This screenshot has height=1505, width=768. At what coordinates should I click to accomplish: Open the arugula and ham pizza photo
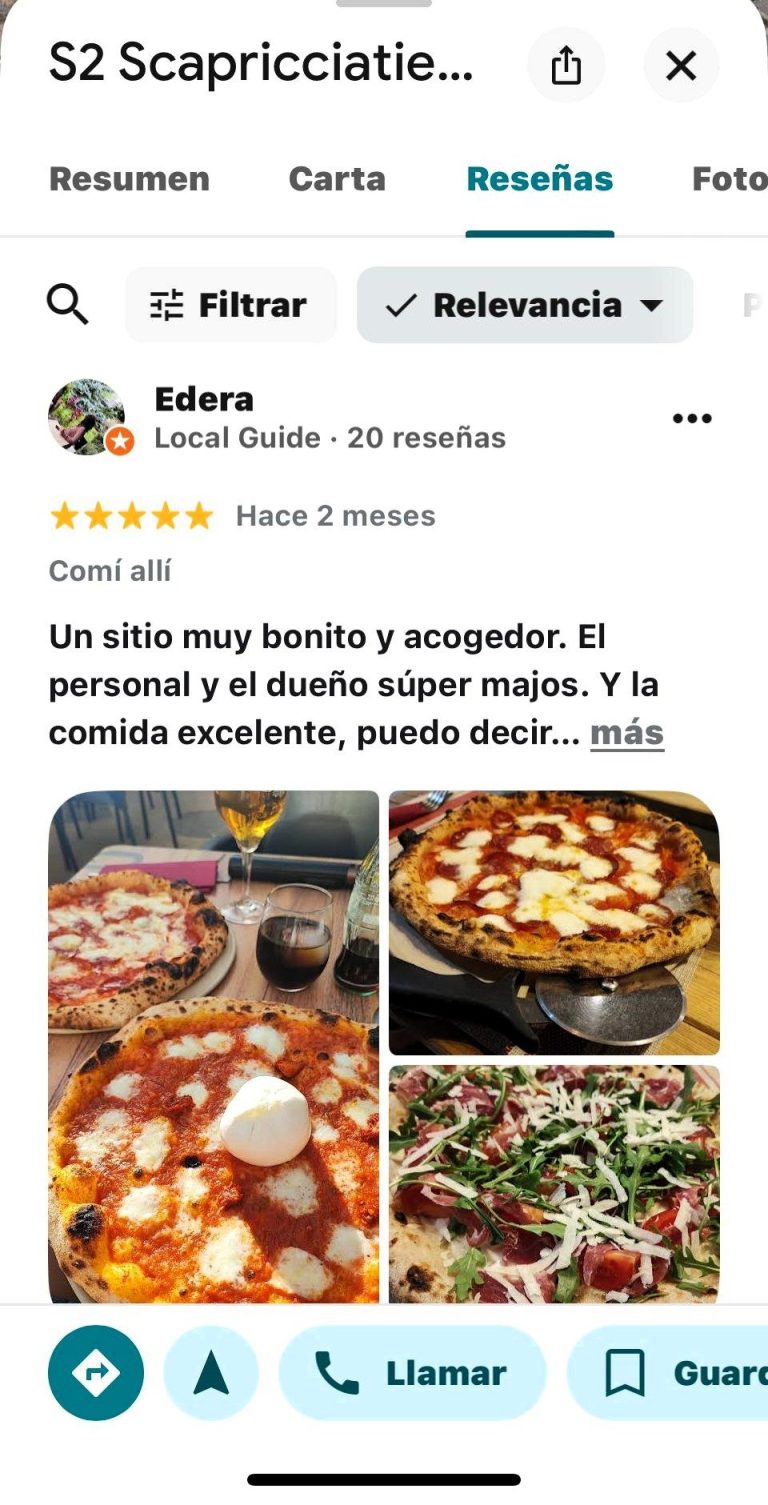coord(554,1183)
